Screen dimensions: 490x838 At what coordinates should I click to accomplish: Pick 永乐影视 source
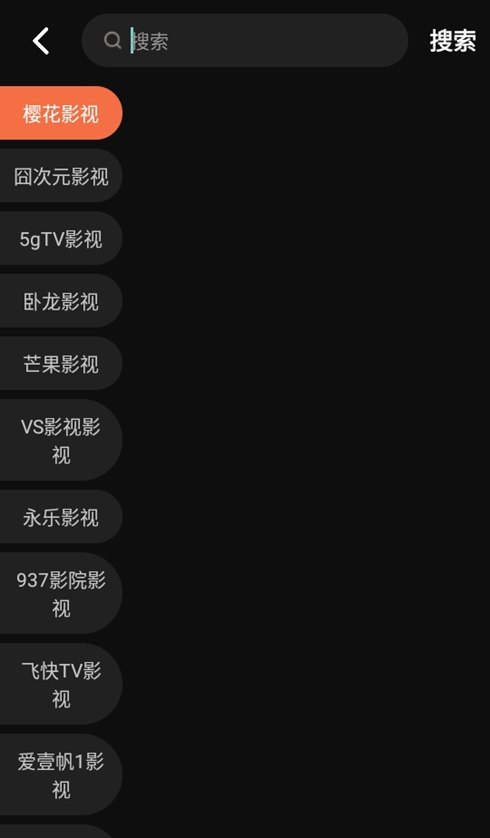coord(61,517)
